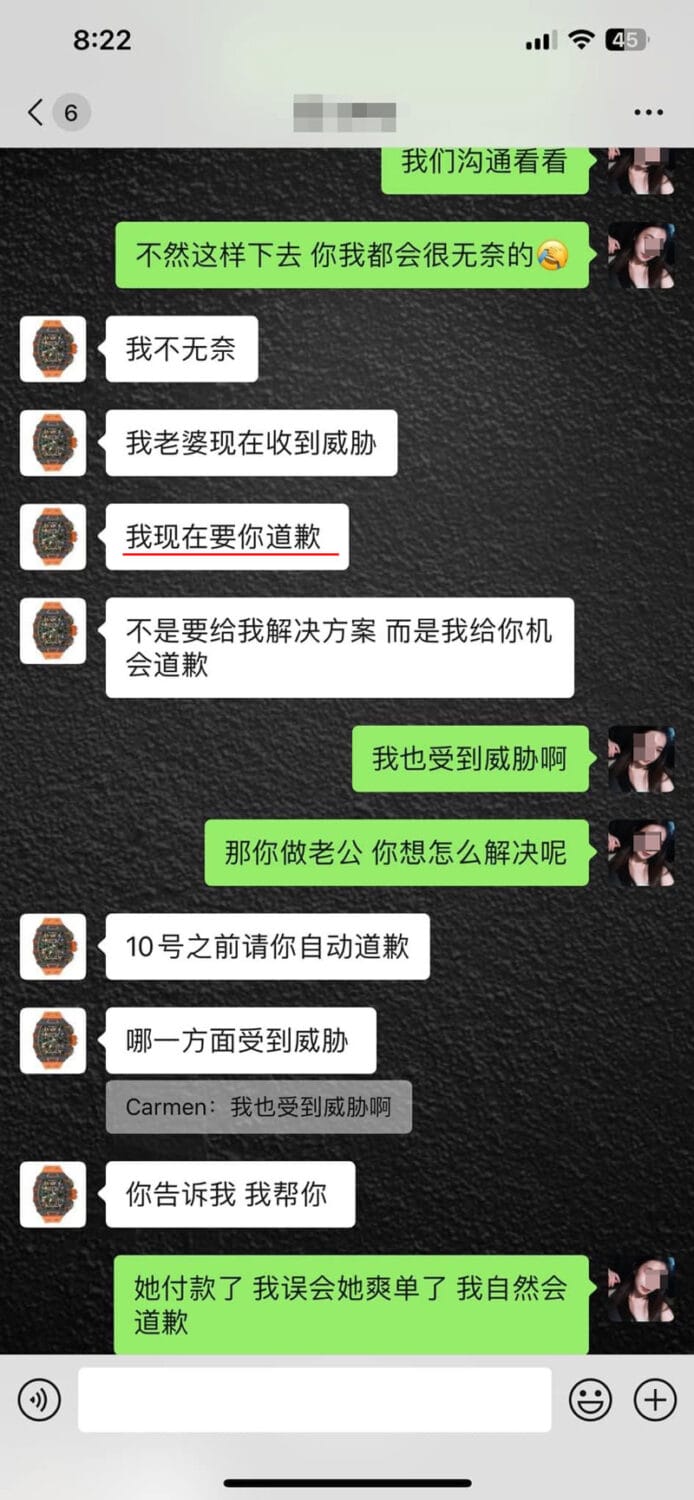This screenshot has width=694, height=1500.
Task: Go back to the chat list
Action: (x=38, y=112)
